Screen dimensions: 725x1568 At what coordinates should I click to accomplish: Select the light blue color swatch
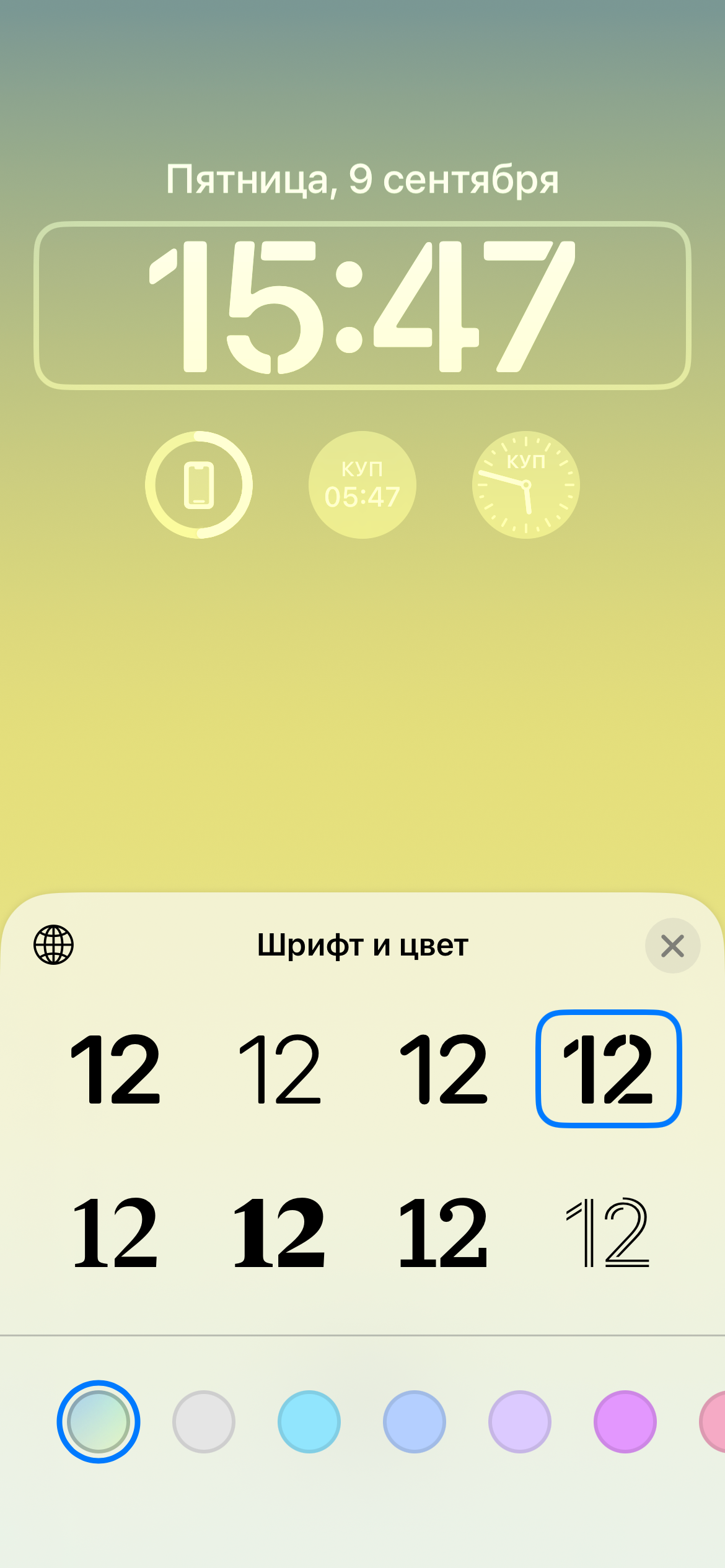pos(415,1422)
